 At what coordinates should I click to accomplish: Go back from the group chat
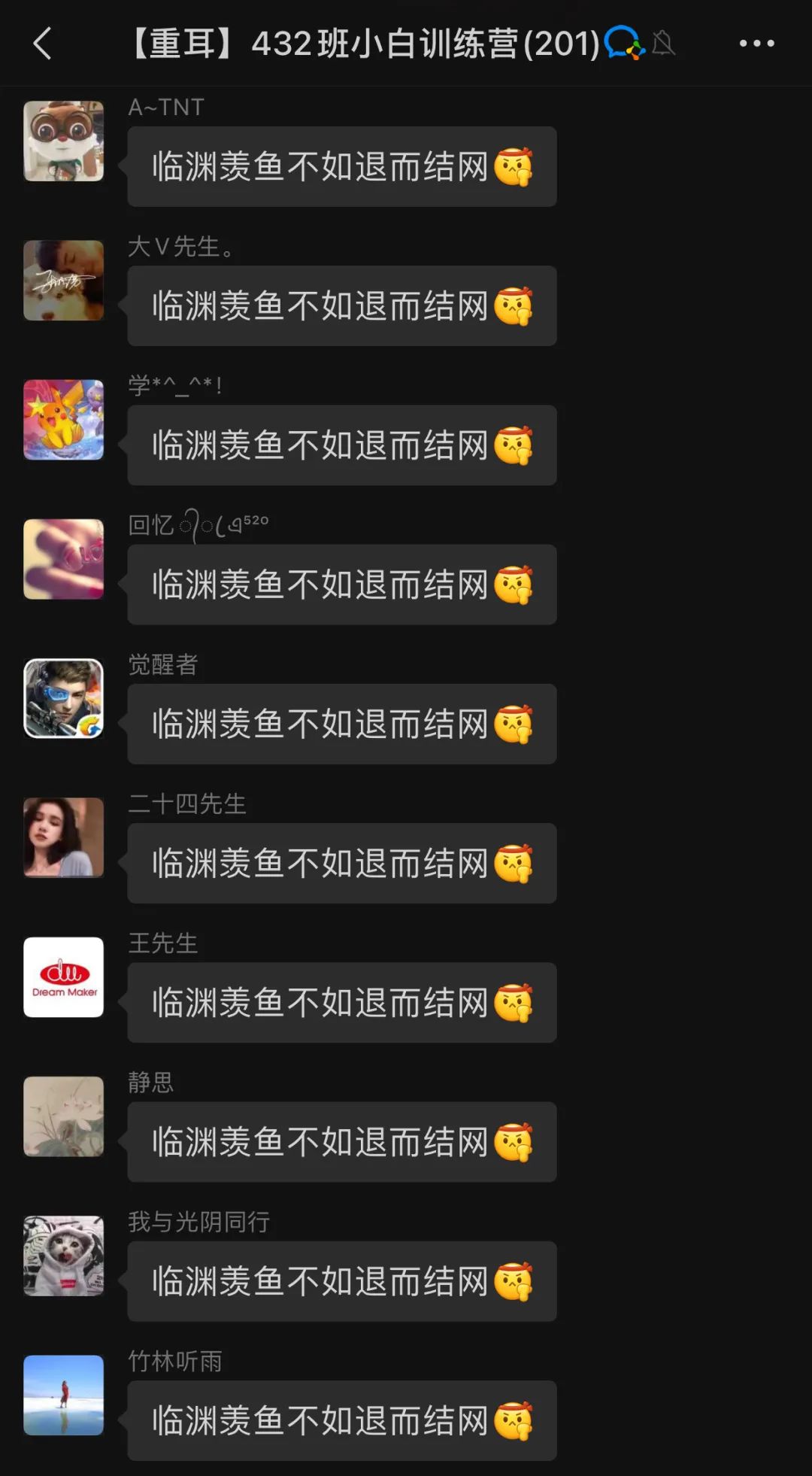pos(43,44)
